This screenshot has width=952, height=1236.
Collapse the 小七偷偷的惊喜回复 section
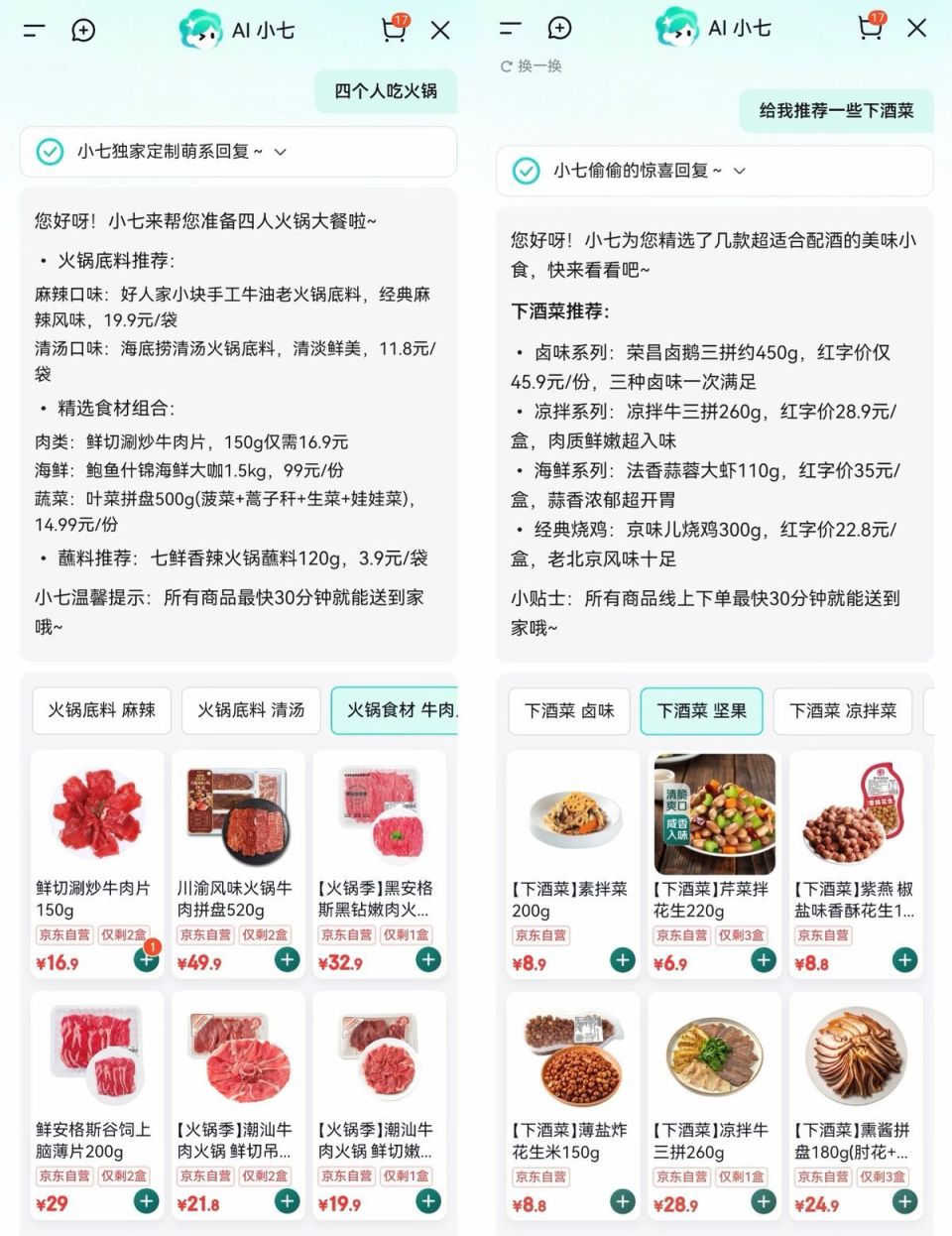[740, 170]
